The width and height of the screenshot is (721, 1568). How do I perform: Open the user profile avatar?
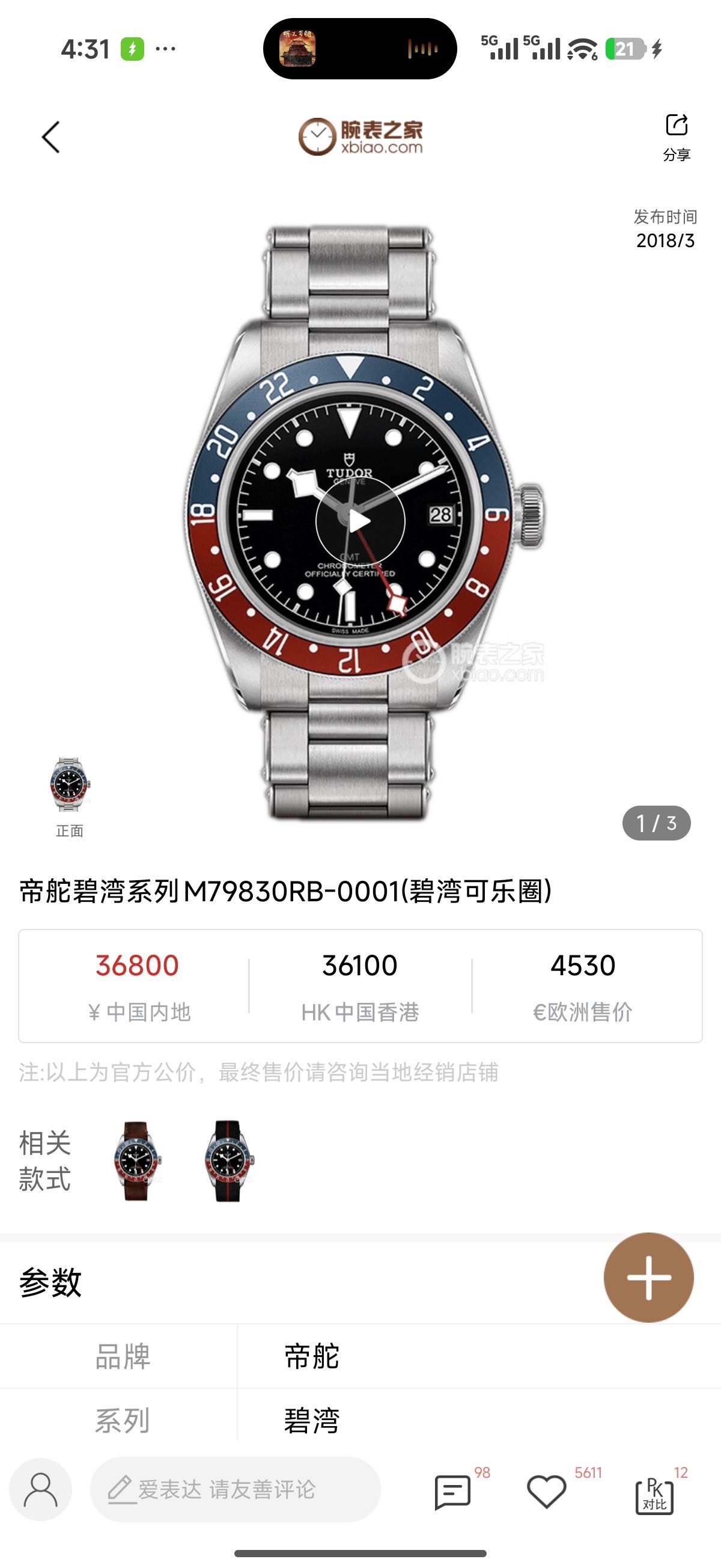click(x=41, y=1489)
